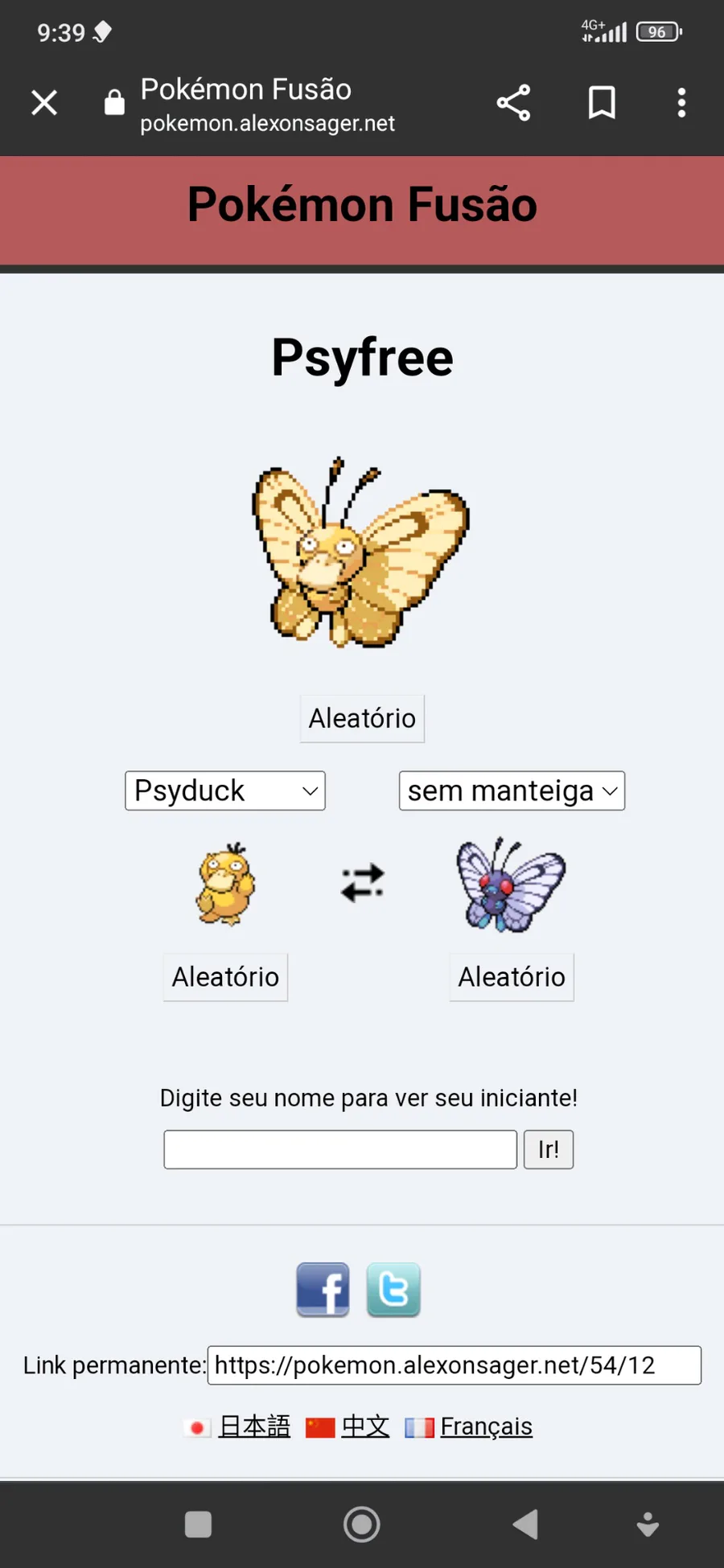The image size is (724, 1568).
Task: Bookmark the current page
Action: click(x=602, y=103)
